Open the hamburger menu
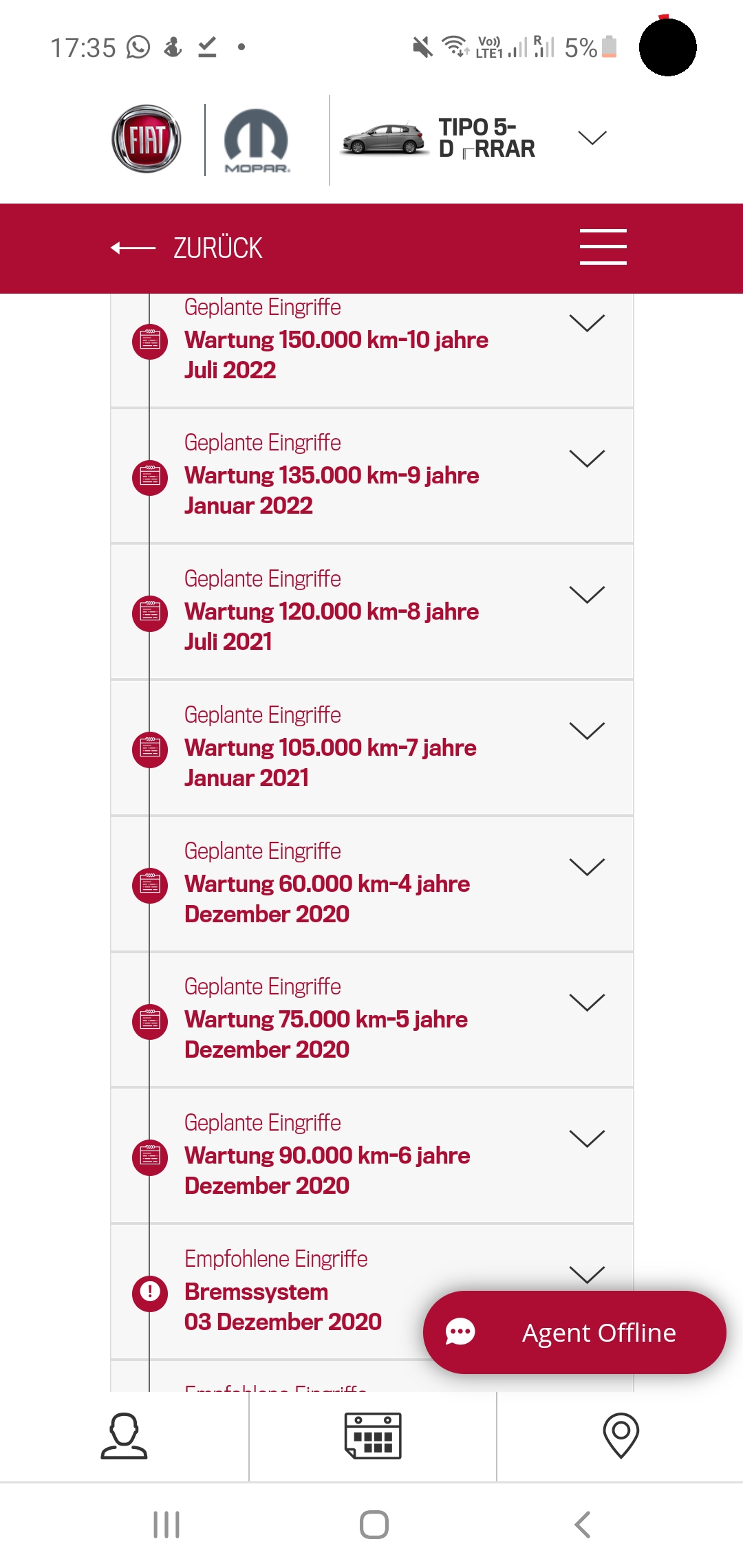The width and height of the screenshot is (743, 1568). pyautogui.click(x=603, y=248)
